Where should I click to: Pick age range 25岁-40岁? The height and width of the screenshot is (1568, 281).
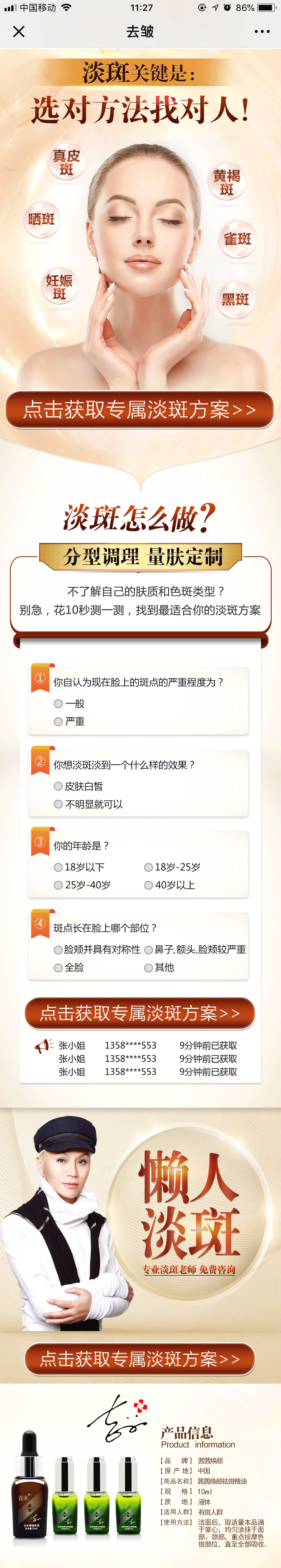(59, 885)
